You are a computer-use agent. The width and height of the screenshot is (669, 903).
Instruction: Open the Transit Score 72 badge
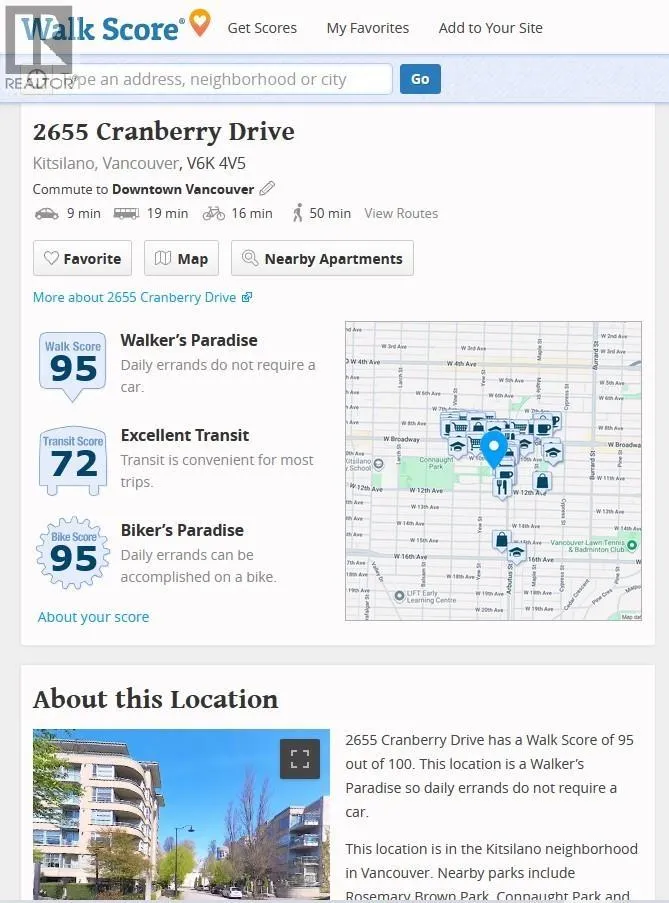(73, 461)
